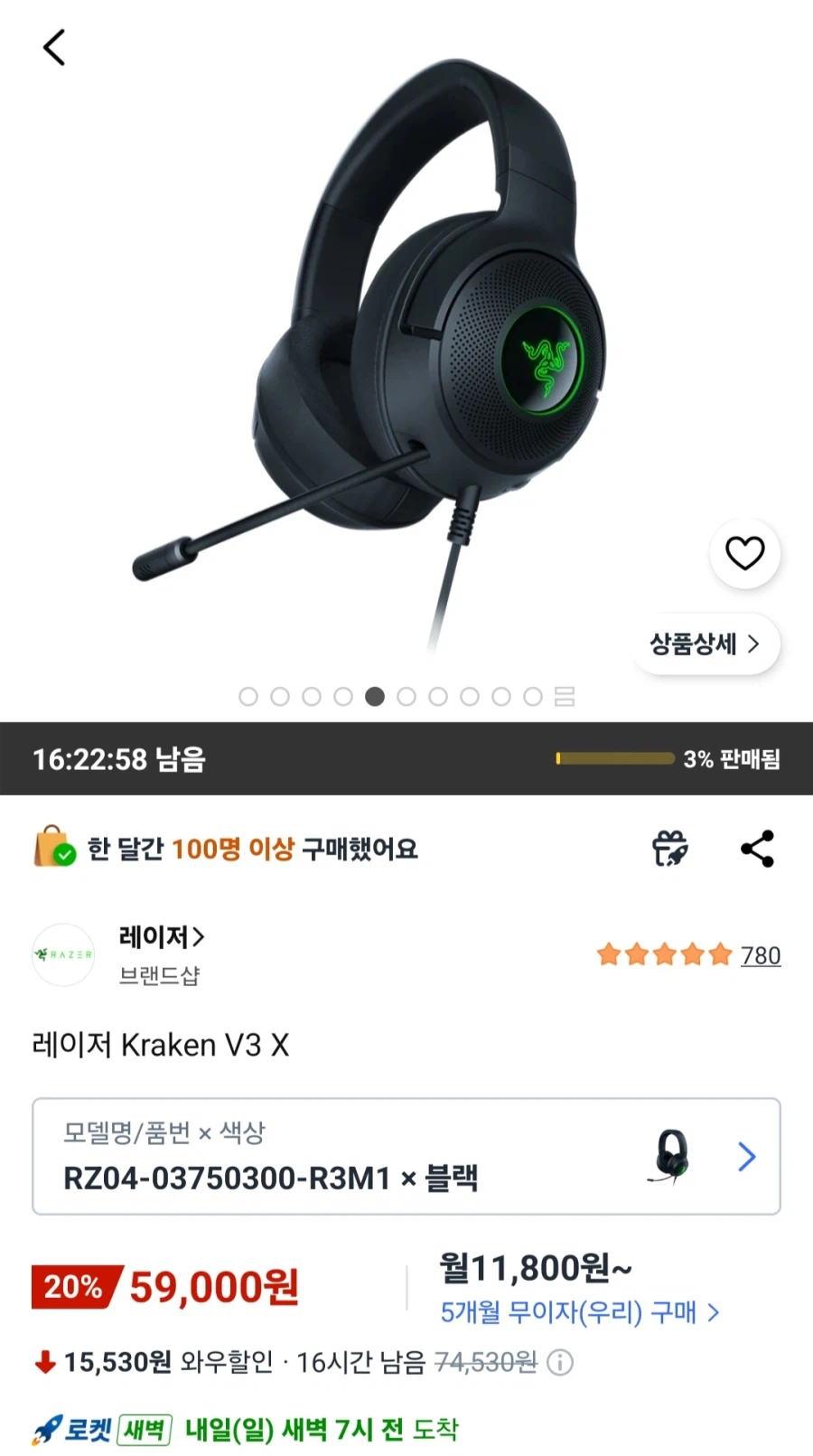
Task: Select the Razer brand logo
Action: tap(62, 955)
